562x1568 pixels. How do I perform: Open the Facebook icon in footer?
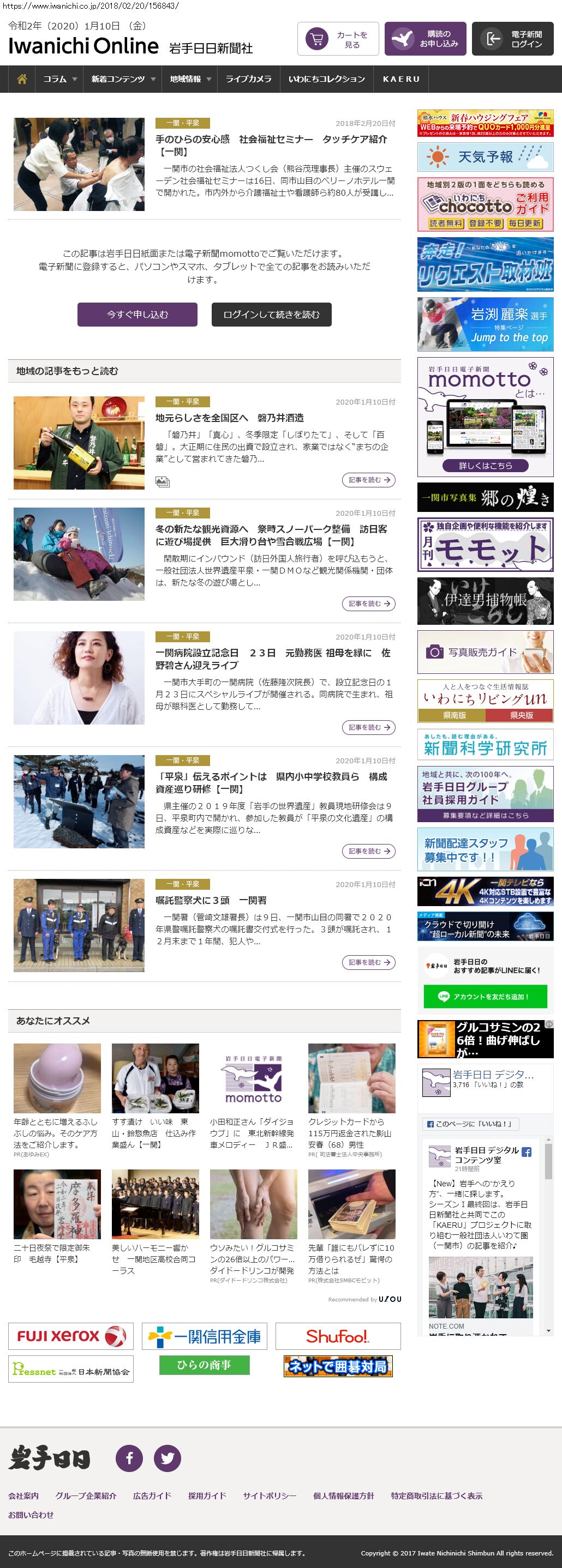[129, 1458]
